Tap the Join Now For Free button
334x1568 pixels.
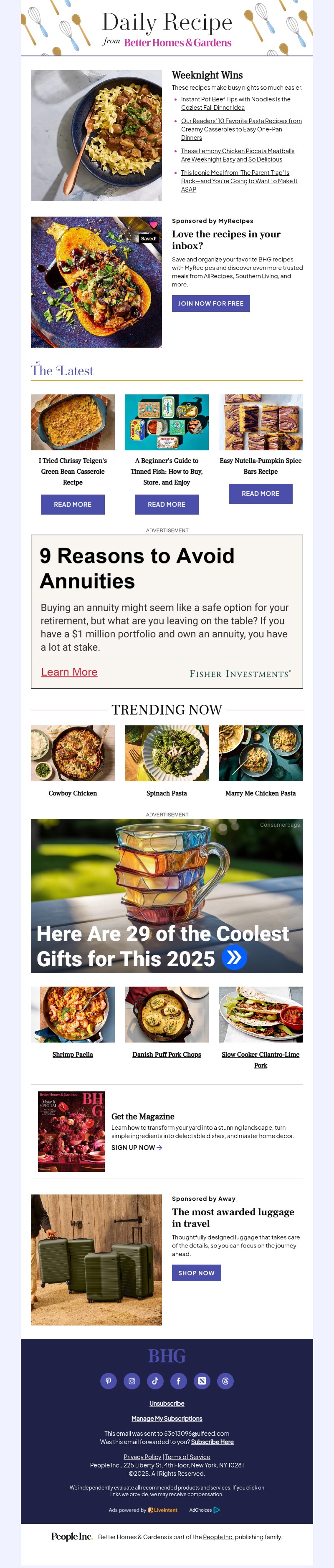(210, 303)
